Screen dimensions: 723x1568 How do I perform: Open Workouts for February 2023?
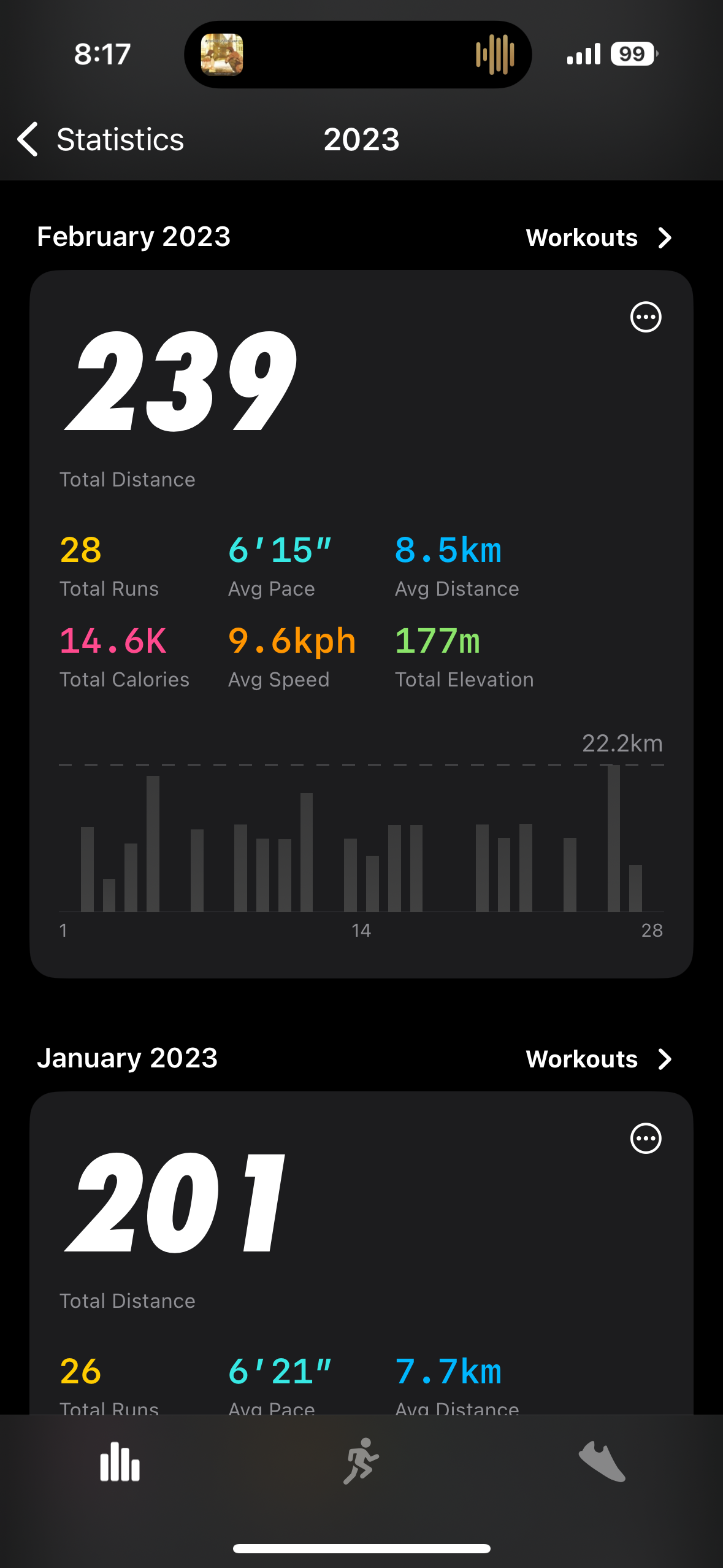pos(599,238)
